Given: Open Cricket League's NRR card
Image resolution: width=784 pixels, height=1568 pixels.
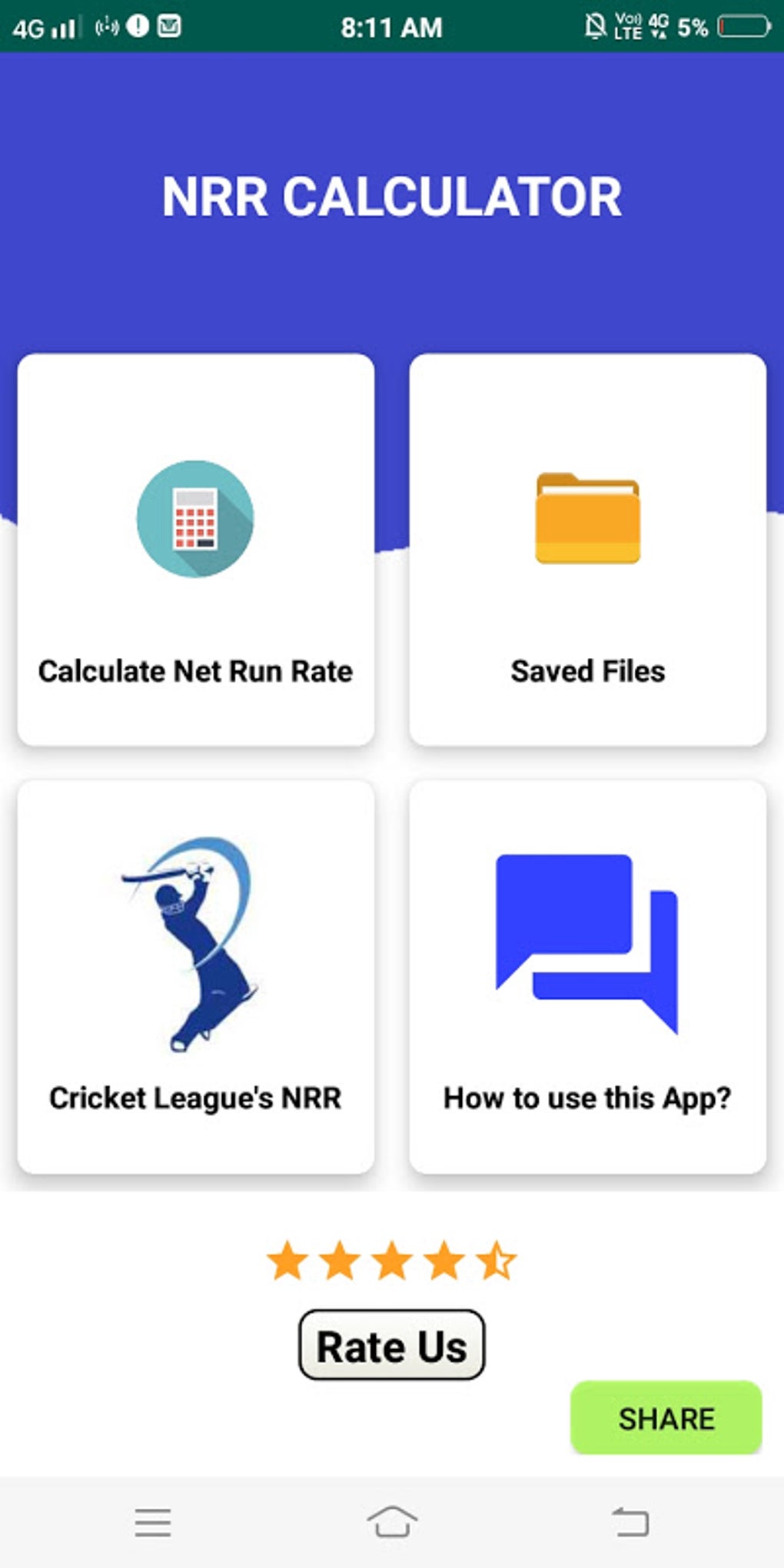Looking at the screenshot, I should [x=196, y=976].
